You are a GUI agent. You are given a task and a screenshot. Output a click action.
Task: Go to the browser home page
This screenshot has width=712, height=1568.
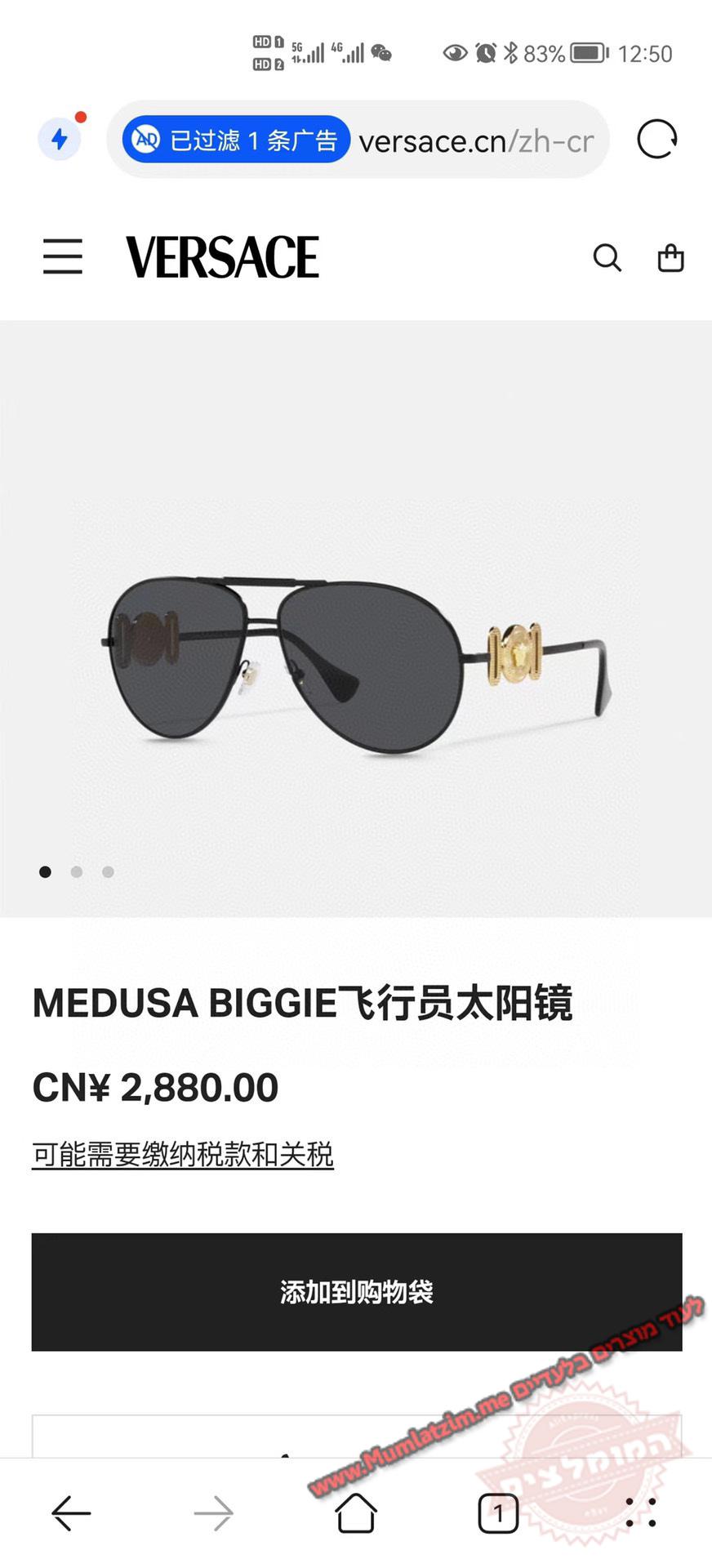click(x=356, y=1513)
